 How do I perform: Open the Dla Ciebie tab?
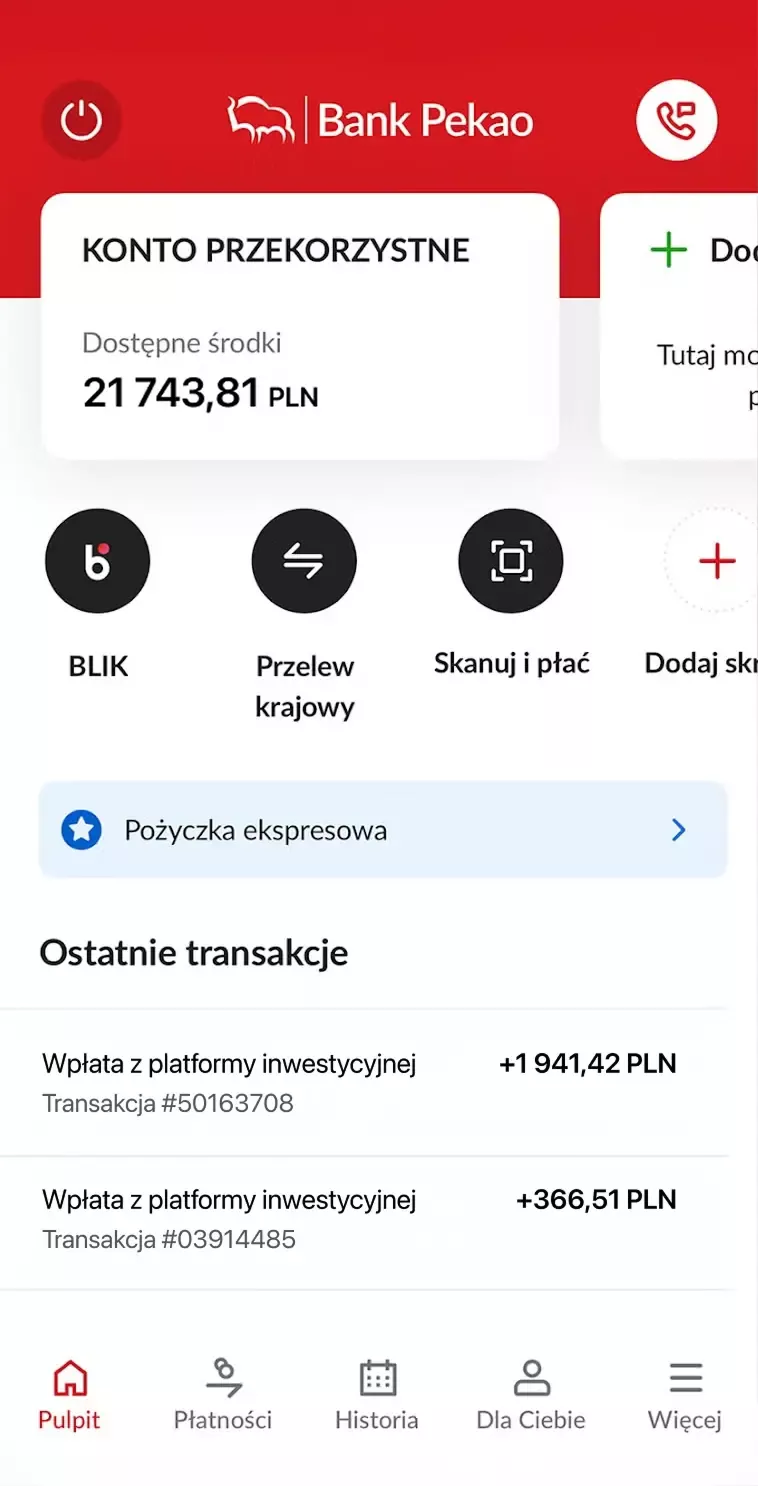(x=531, y=1394)
